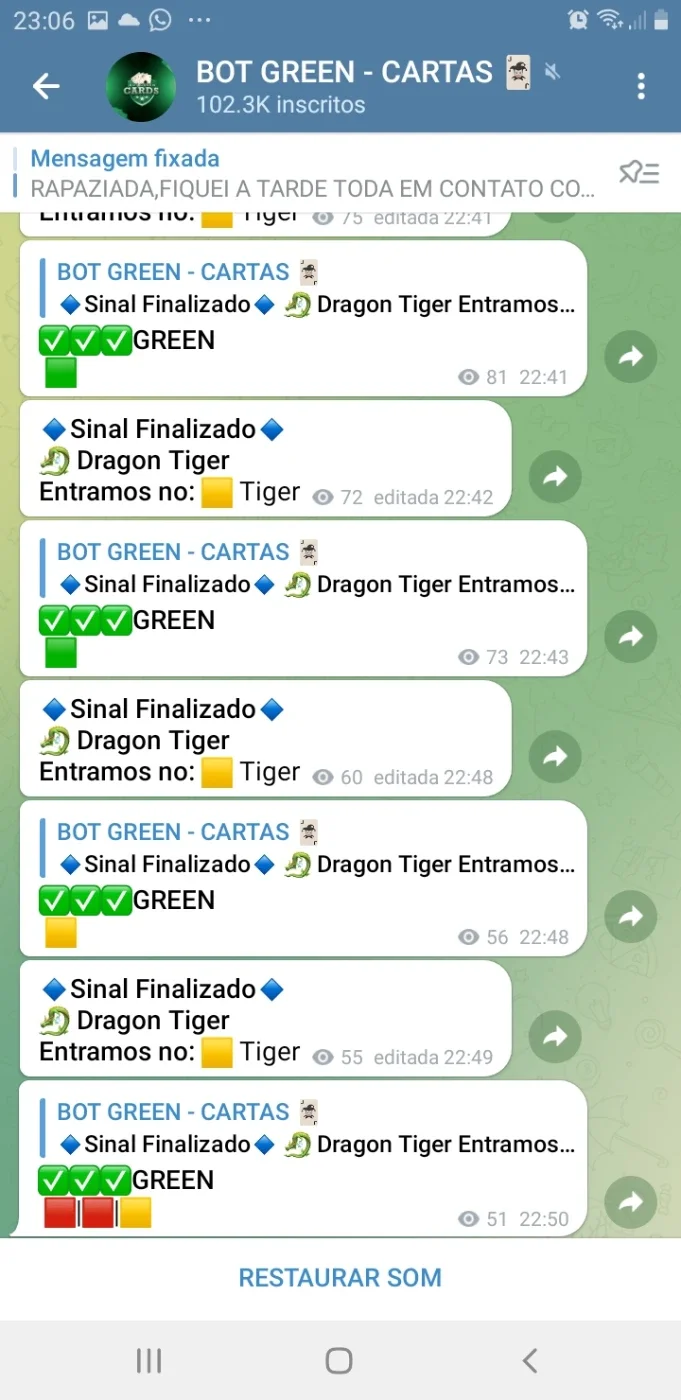Forward the GREEN message from 22:50
The image size is (681, 1400).
click(x=631, y=1203)
